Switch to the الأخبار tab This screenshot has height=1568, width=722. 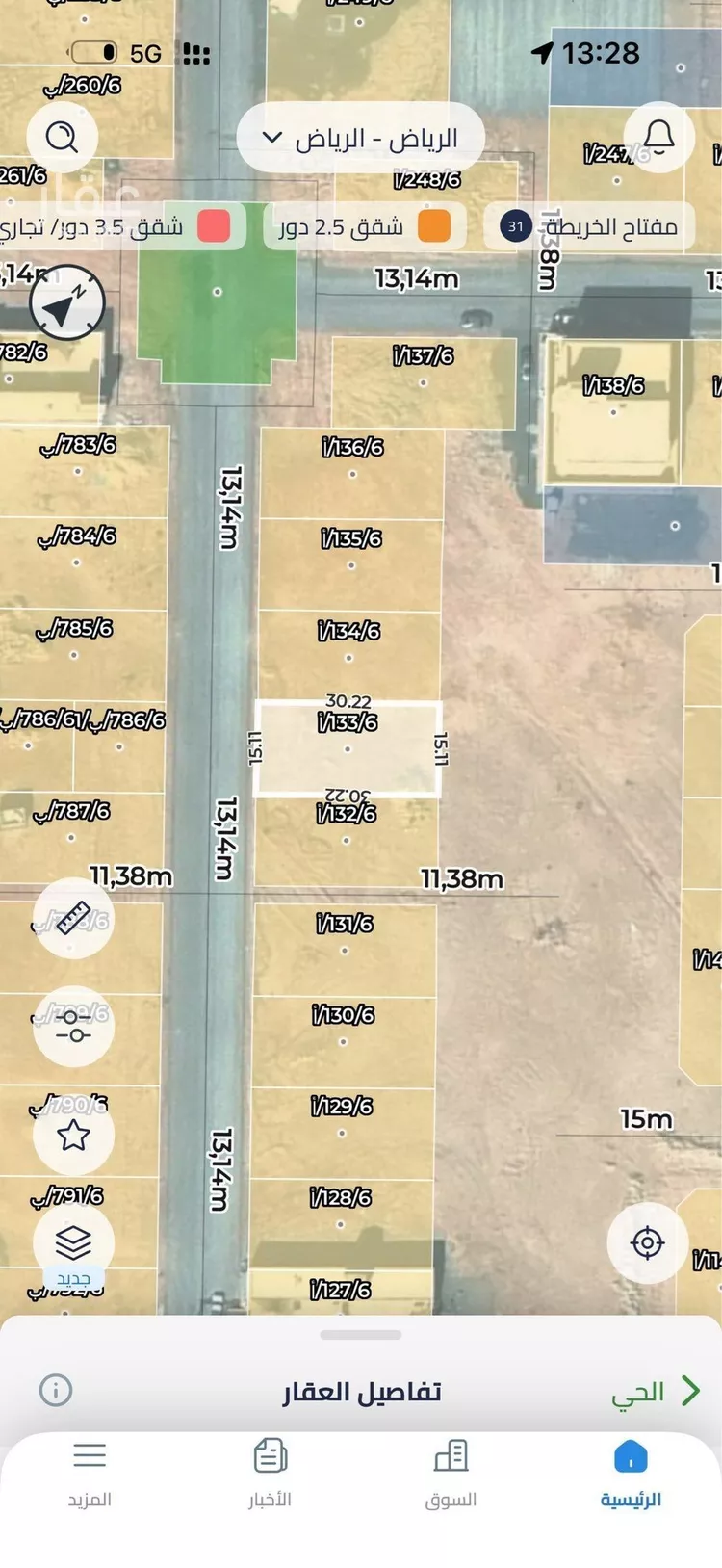click(270, 1474)
